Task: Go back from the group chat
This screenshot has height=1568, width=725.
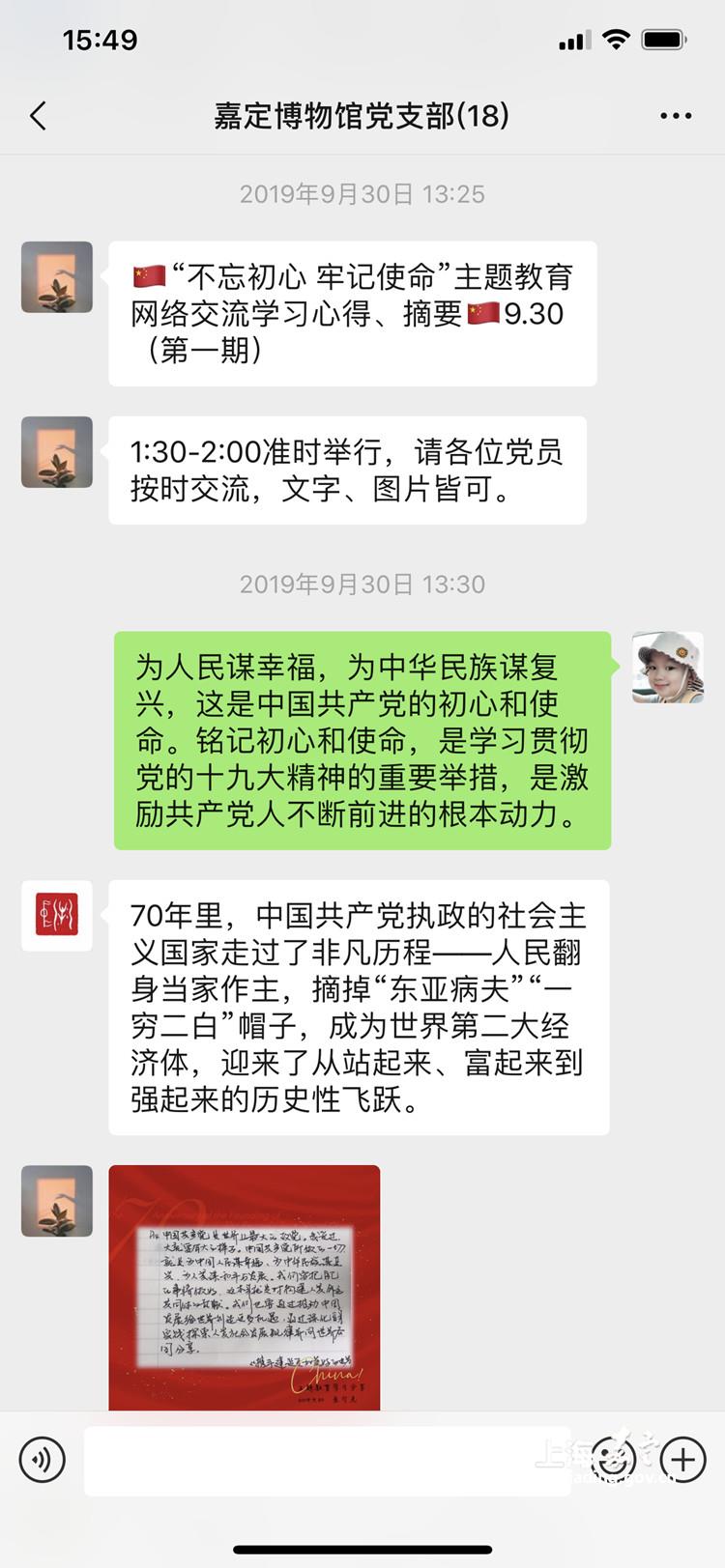Action: [39, 117]
